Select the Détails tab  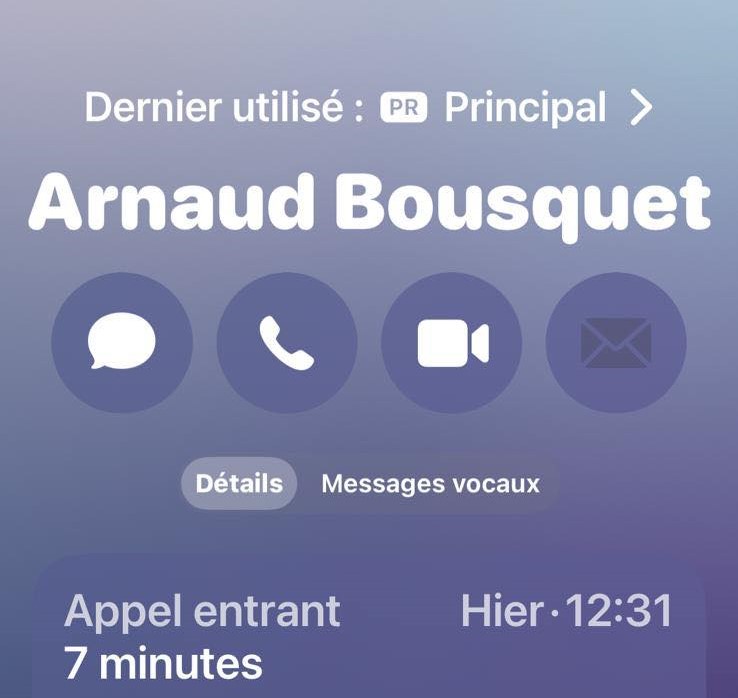(239, 485)
